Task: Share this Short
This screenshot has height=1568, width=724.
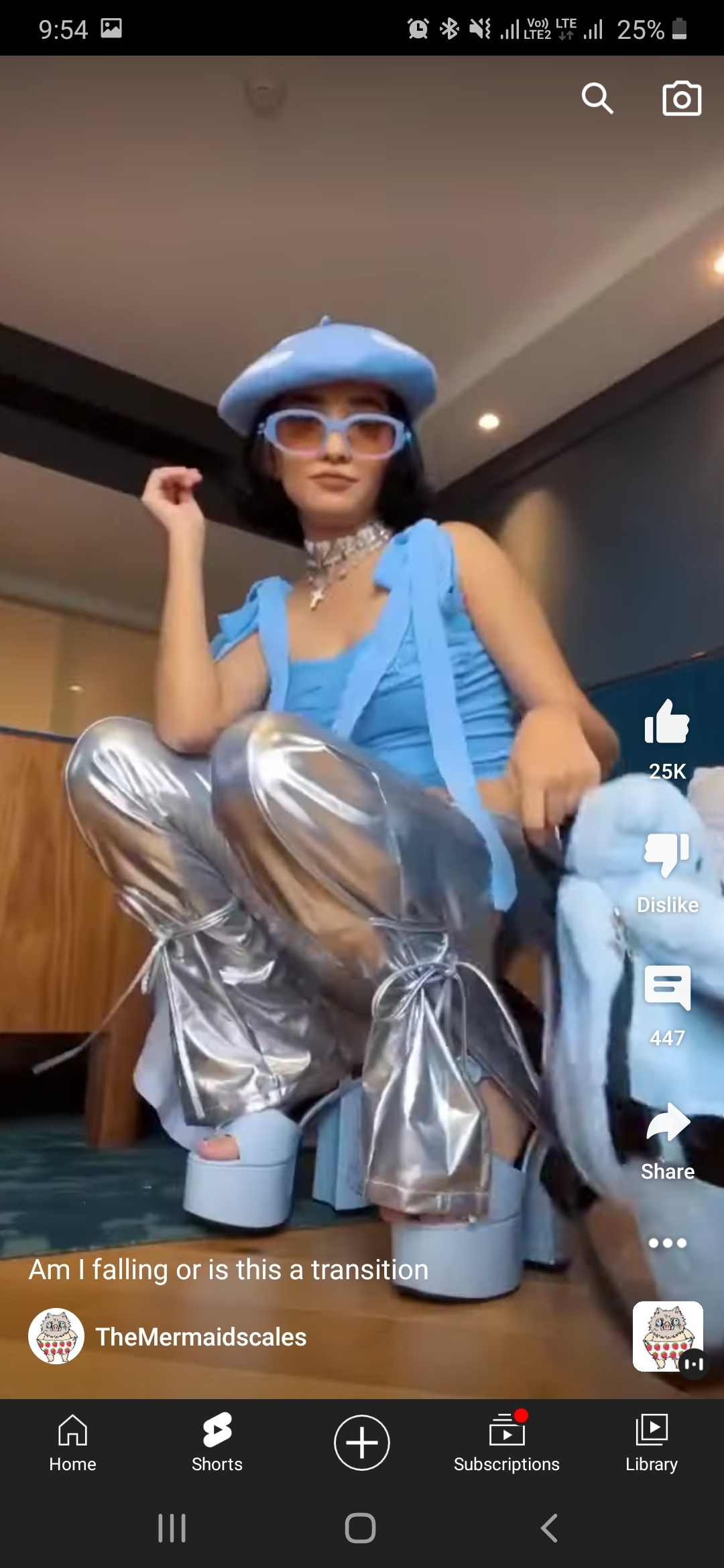Action: click(667, 1124)
